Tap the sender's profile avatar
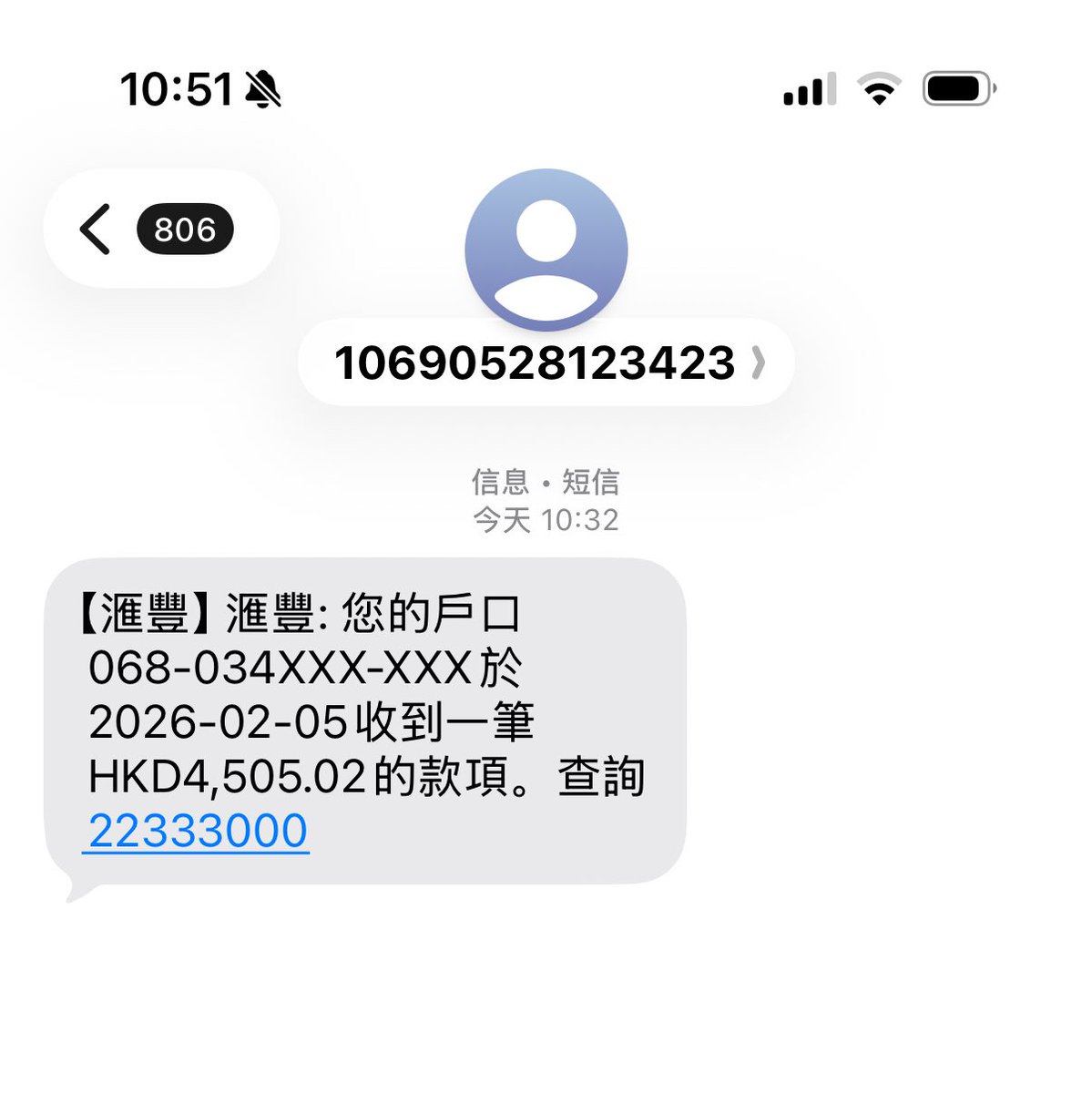Image resolution: width=1092 pixels, height=1093 pixels. 546,249
